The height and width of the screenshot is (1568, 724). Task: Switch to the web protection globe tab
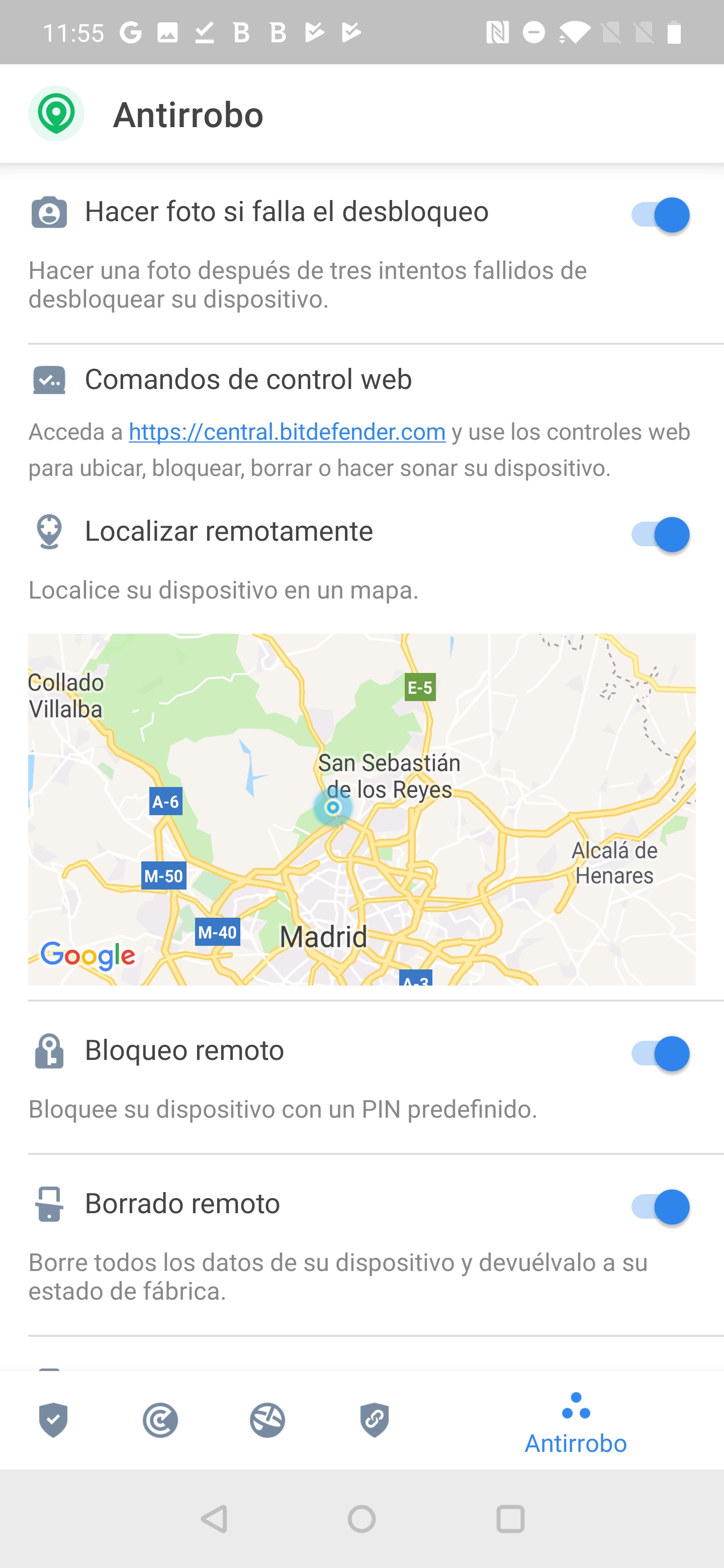pos(267,1420)
